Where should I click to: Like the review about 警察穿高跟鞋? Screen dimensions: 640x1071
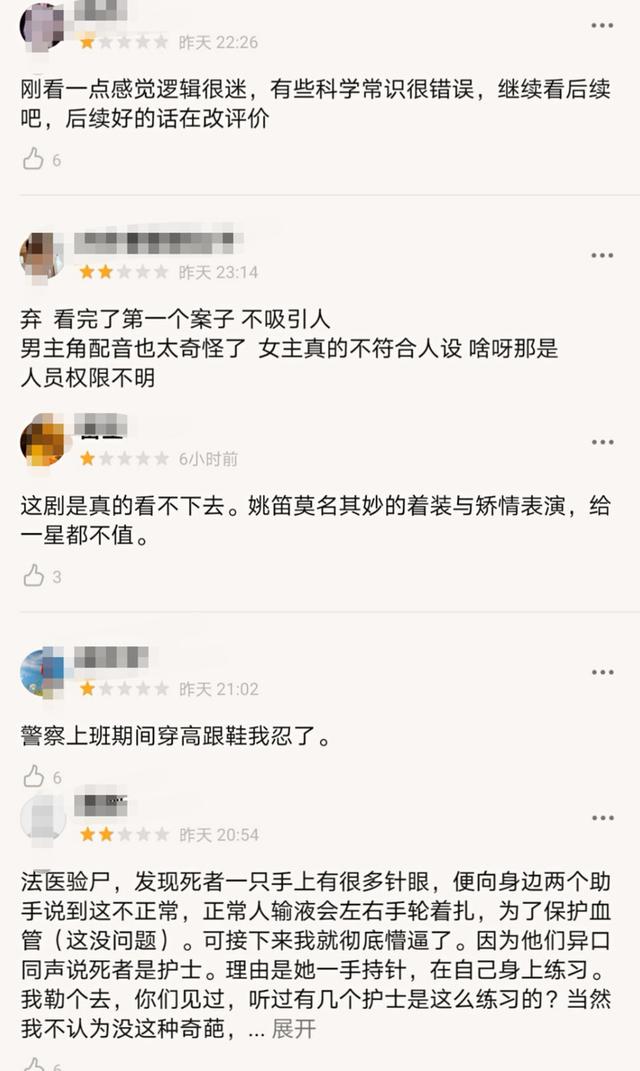[34, 776]
